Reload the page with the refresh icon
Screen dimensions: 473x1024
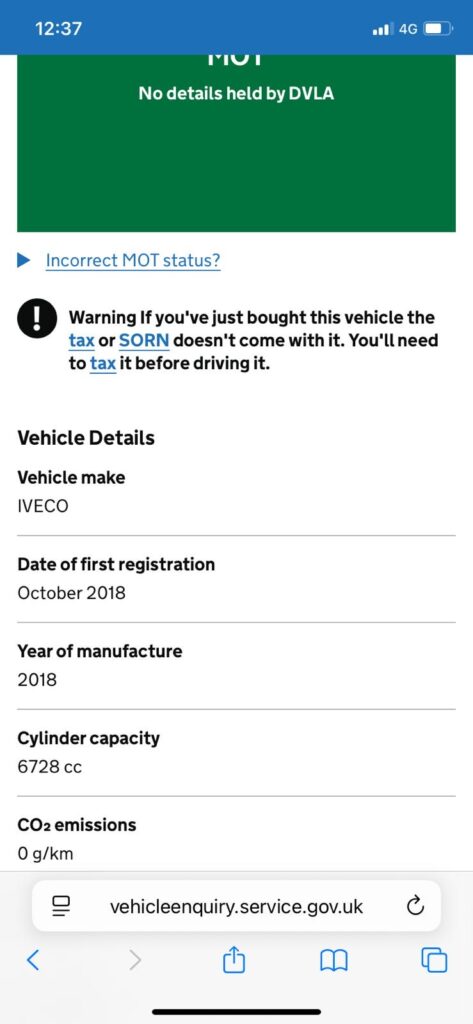click(416, 906)
